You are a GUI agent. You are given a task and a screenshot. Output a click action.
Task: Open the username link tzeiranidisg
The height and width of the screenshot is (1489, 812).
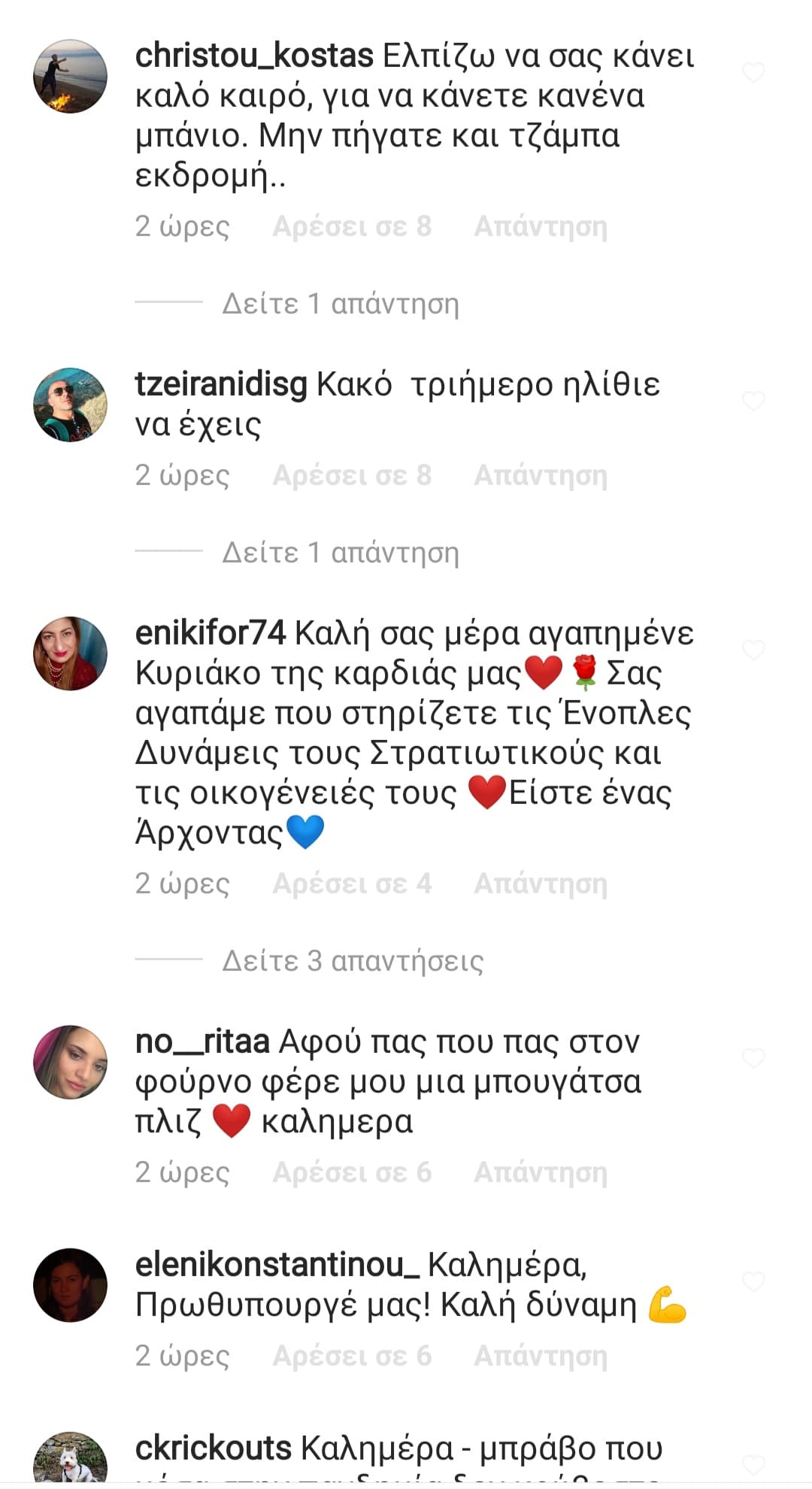(x=220, y=385)
